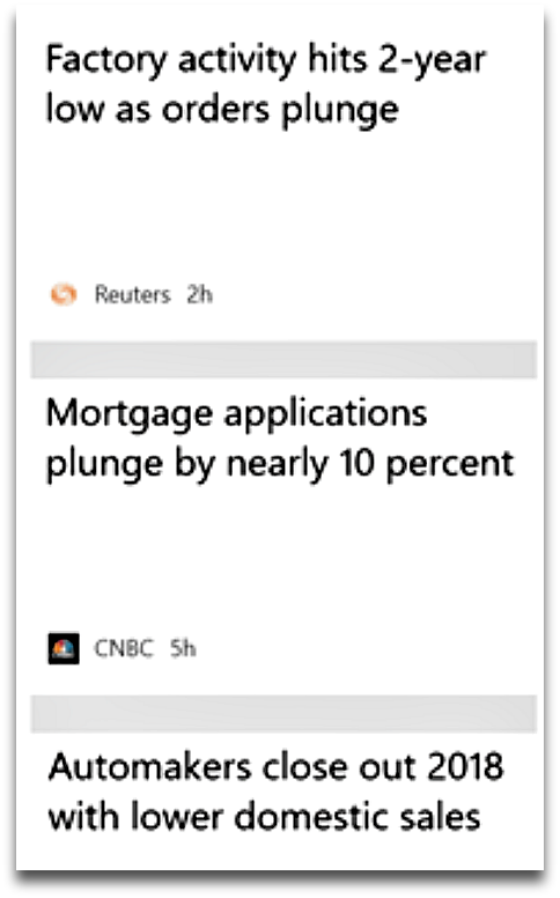Open the factory activity 2-year low article
The height and width of the screenshot is (898, 560).
tap(266, 84)
